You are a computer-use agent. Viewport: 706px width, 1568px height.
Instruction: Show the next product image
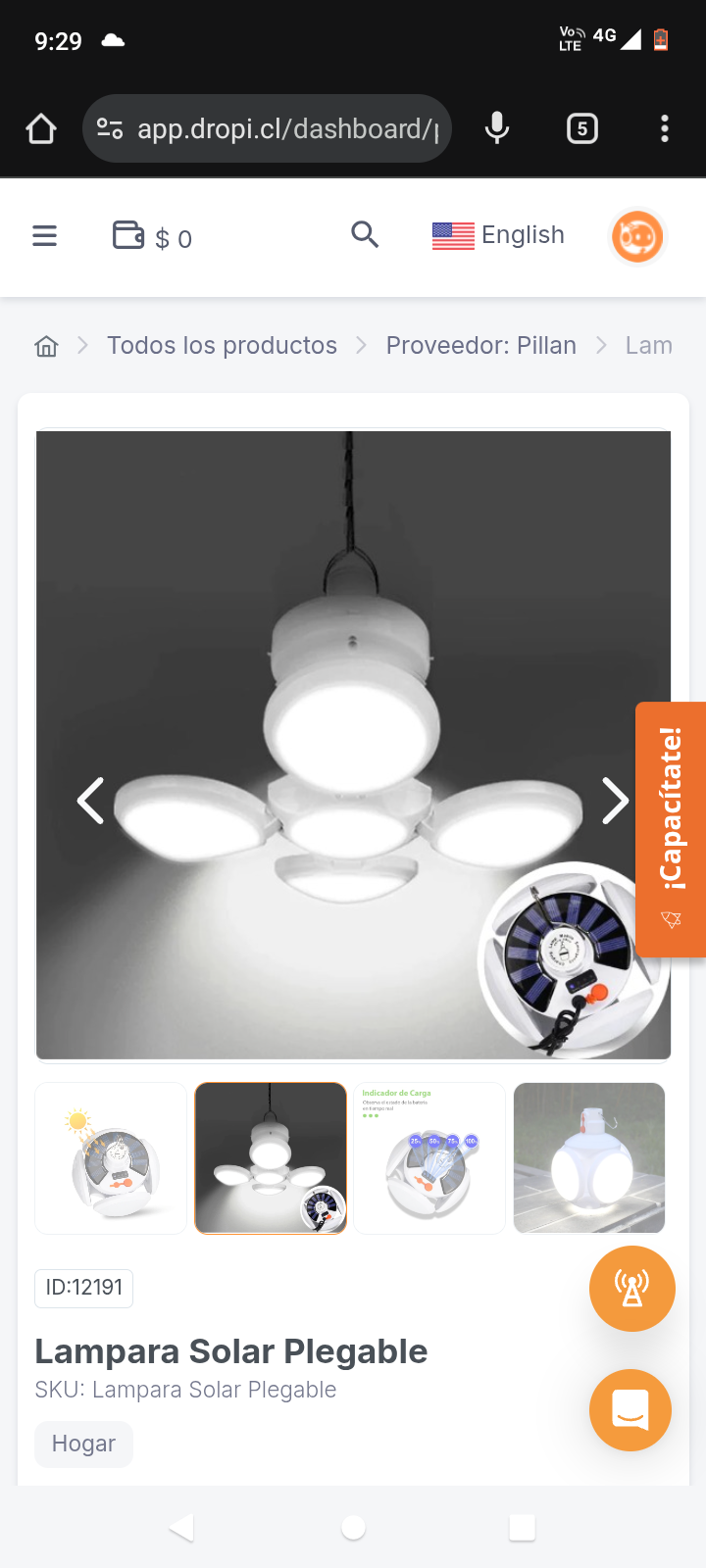614,801
